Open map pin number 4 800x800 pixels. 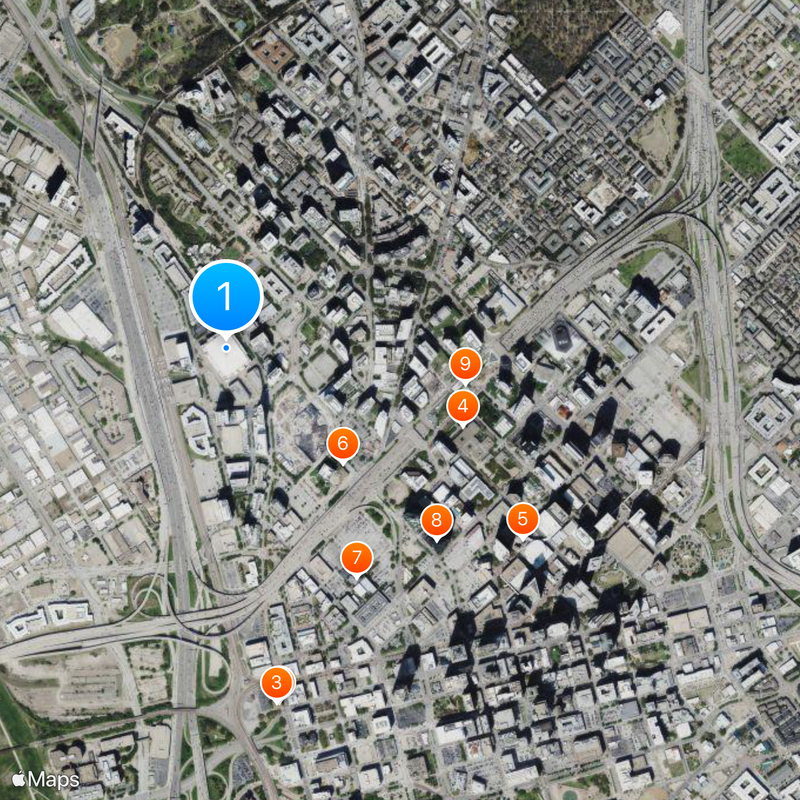(462, 406)
